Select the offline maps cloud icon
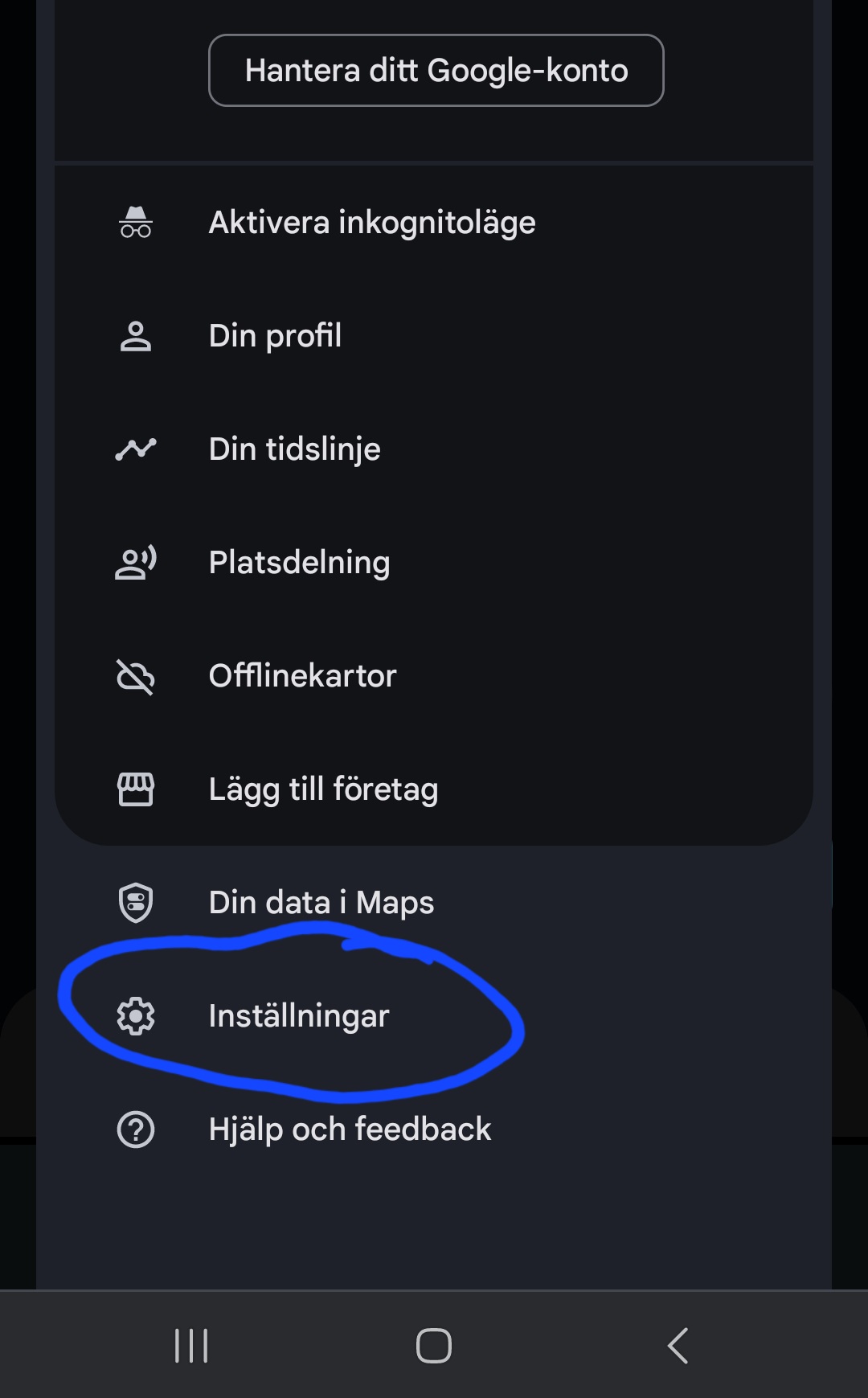Screen dimensions: 868x1398 tap(137, 675)
